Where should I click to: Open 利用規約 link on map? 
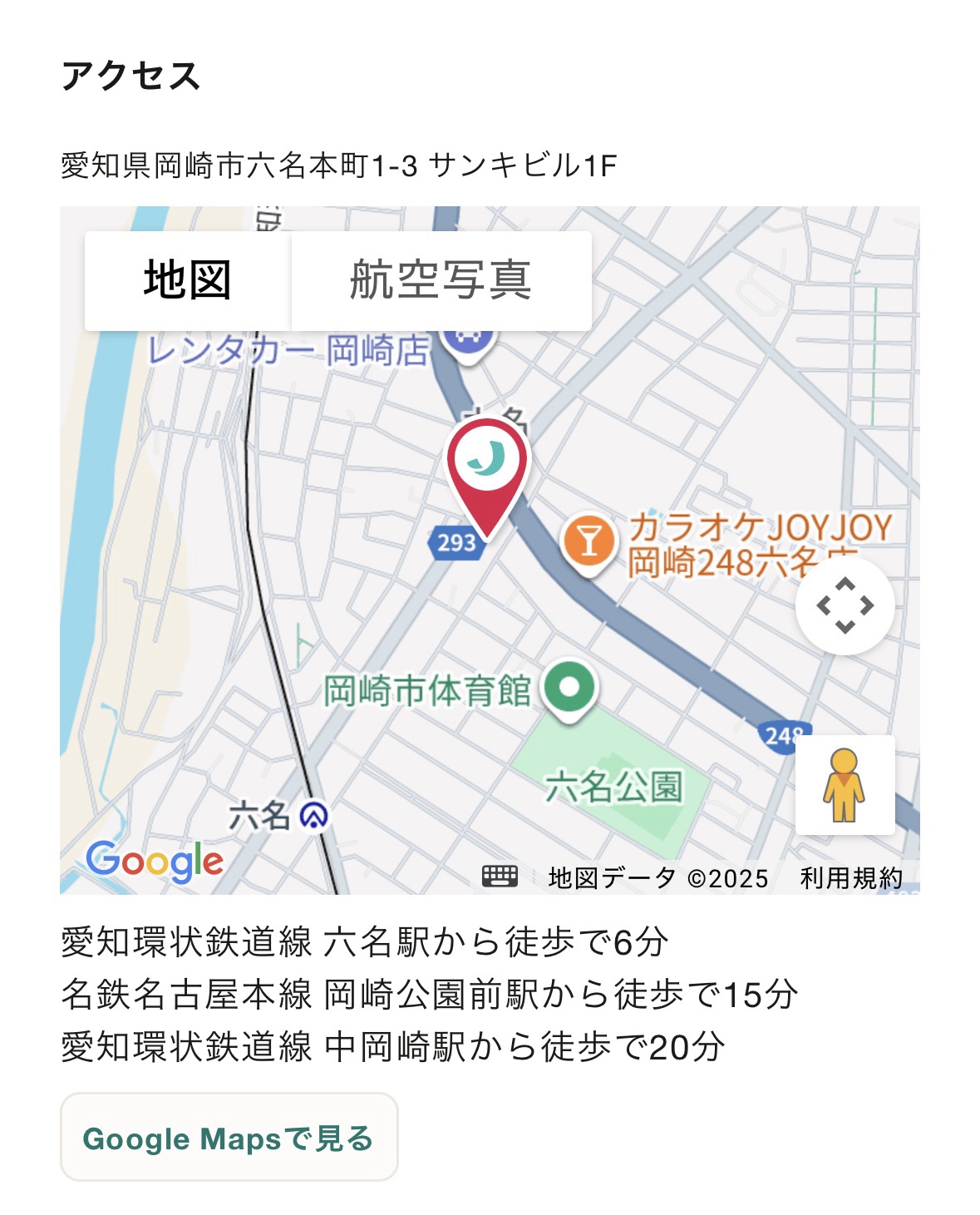click(850, 878)
